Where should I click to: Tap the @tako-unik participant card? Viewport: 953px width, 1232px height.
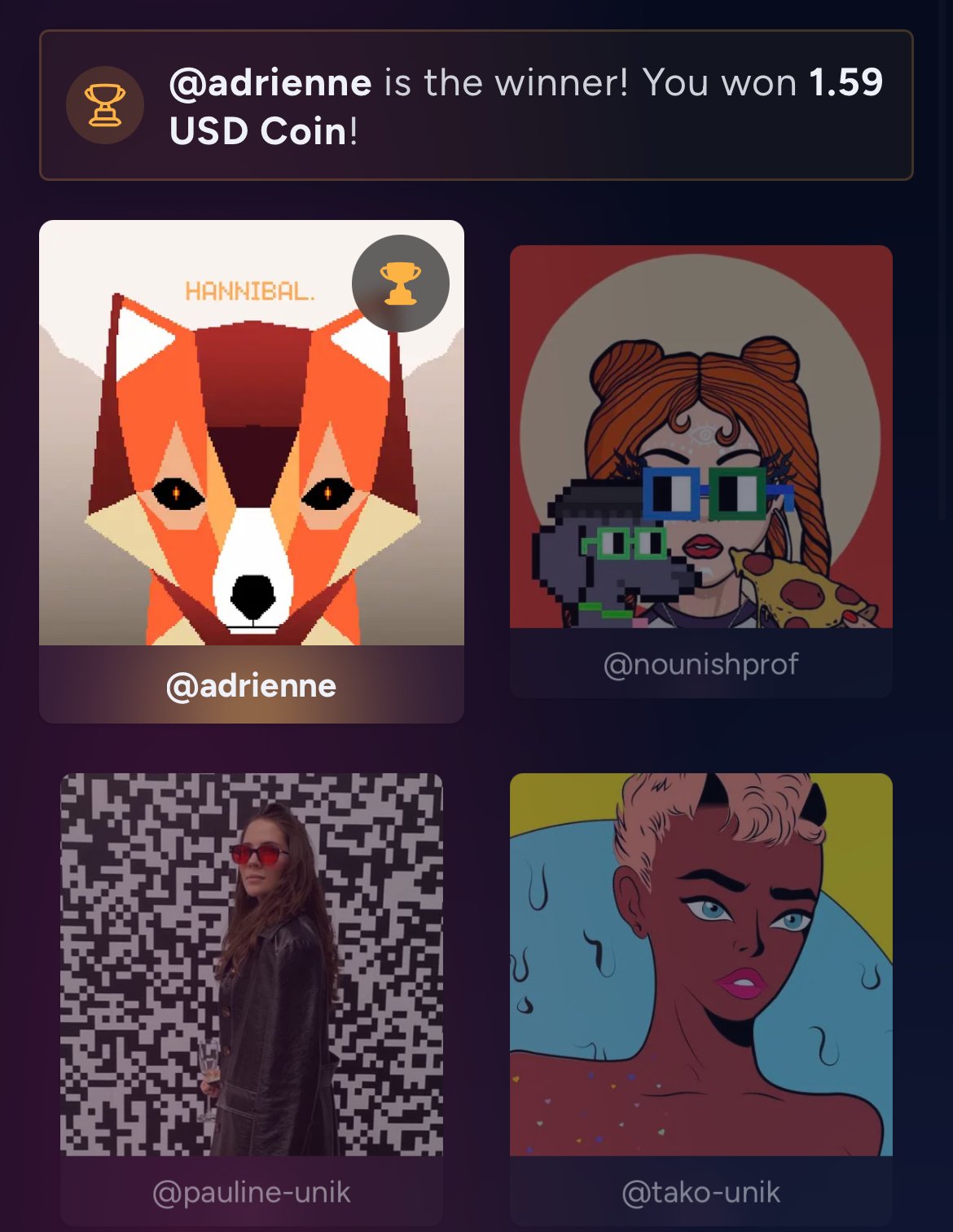click(700, 998)
